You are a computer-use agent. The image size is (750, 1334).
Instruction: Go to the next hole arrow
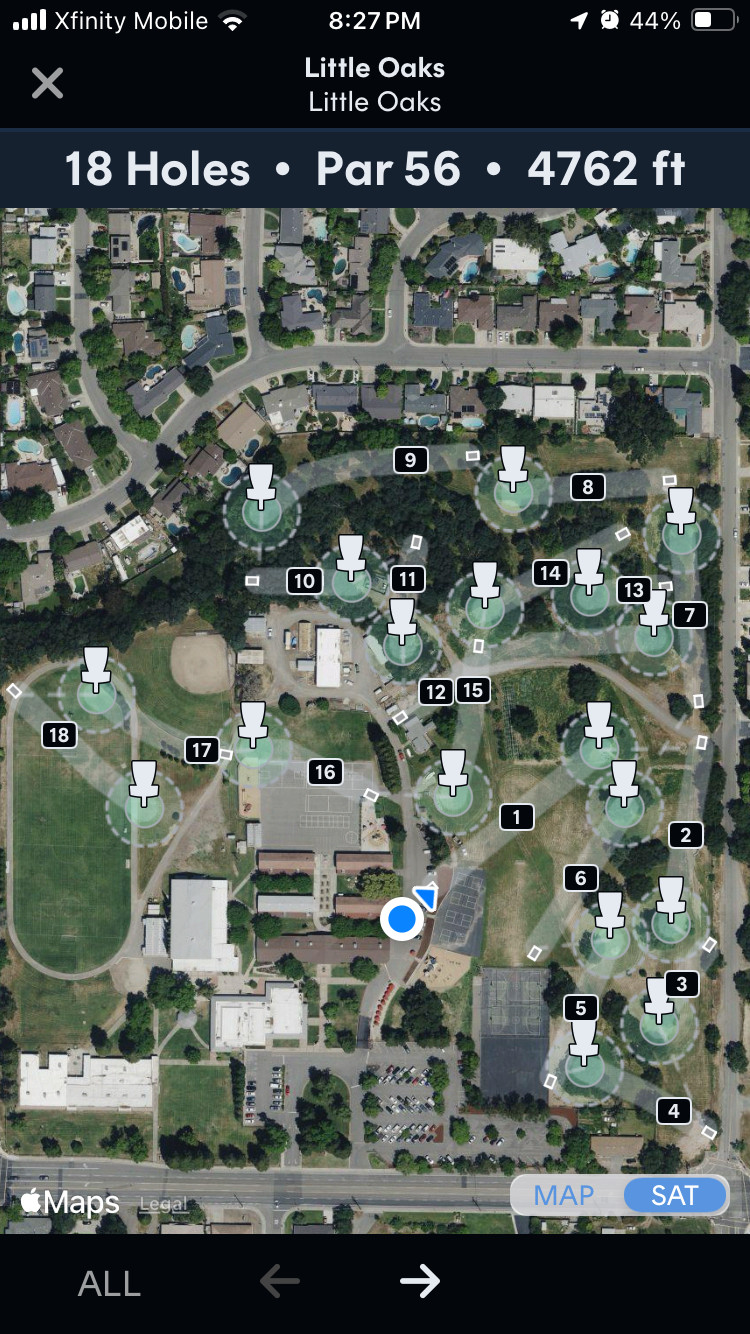[420, 1282]
